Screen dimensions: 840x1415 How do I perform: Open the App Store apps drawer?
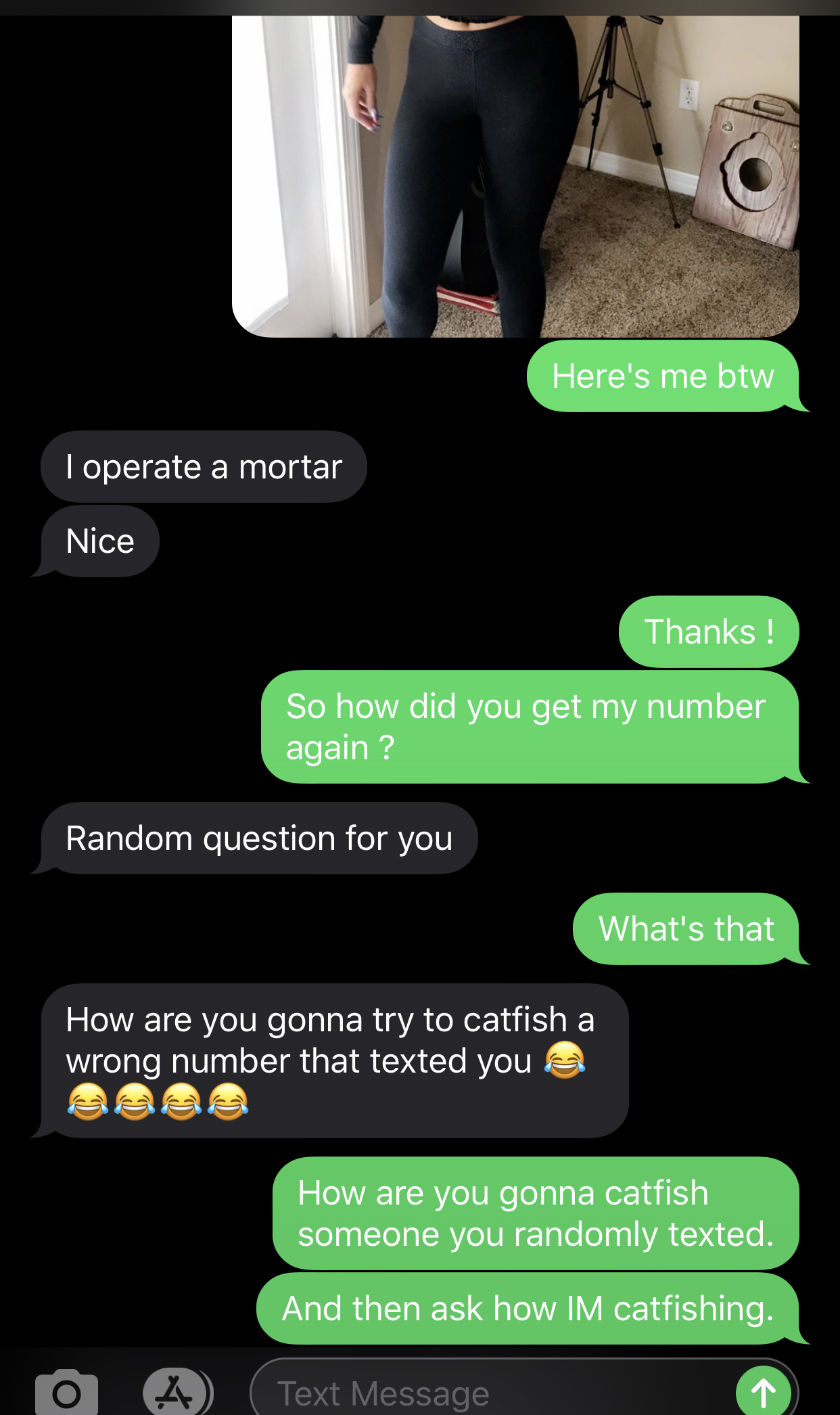click(177, 1393)
